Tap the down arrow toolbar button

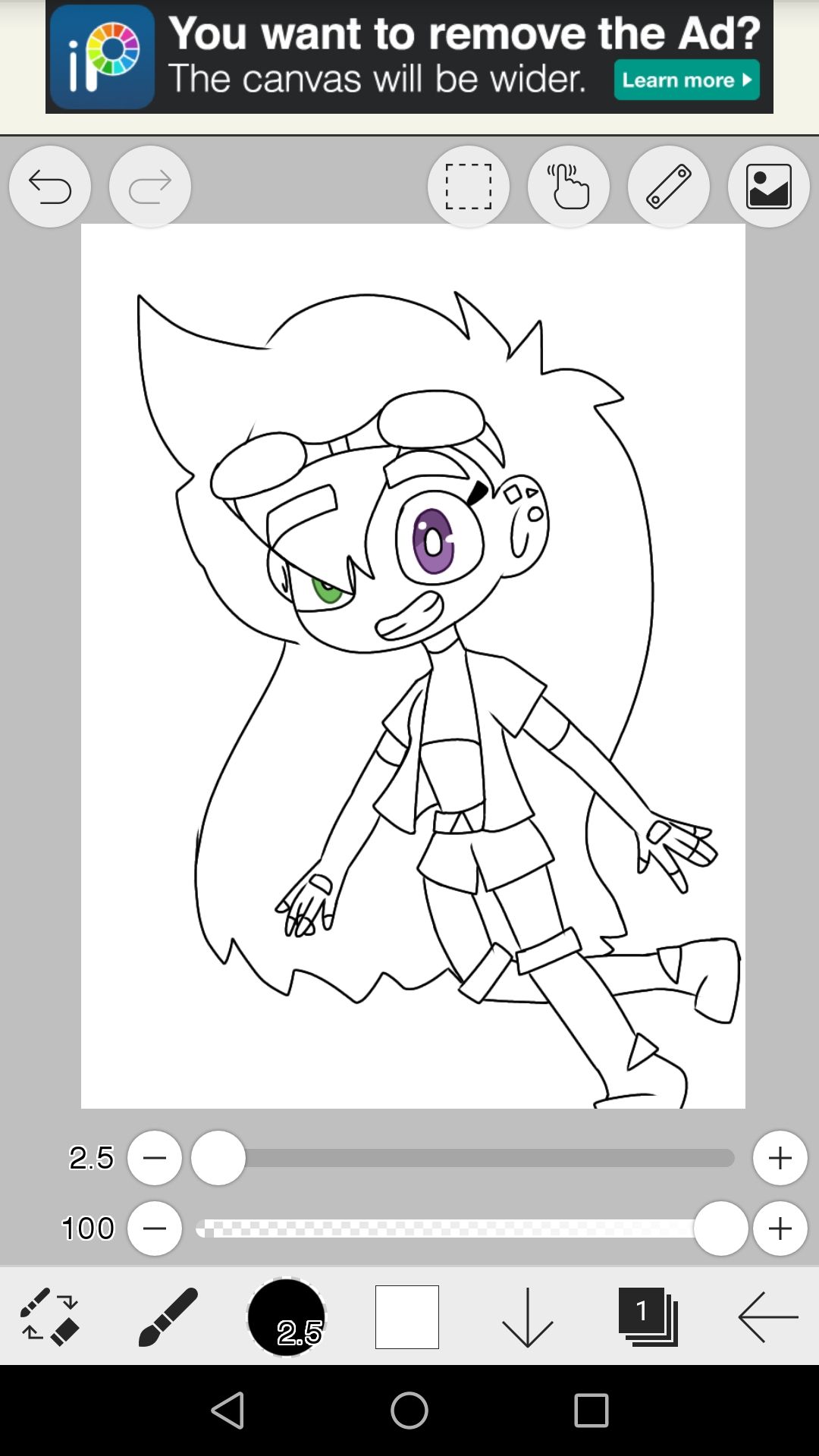[x=528, y=1317]
